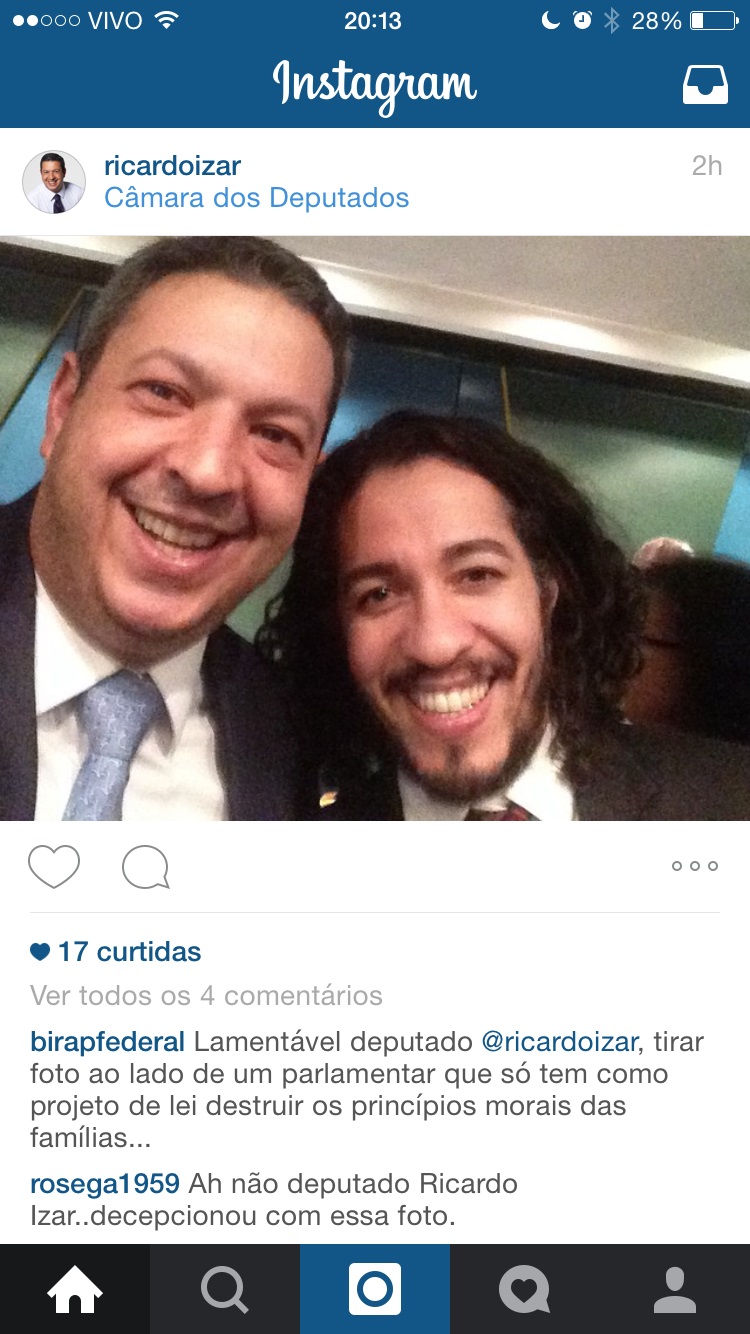Viewport: 750px width, 1334px height.
Task: Open the Camera tab
Action: click(x=375, y=1290)
